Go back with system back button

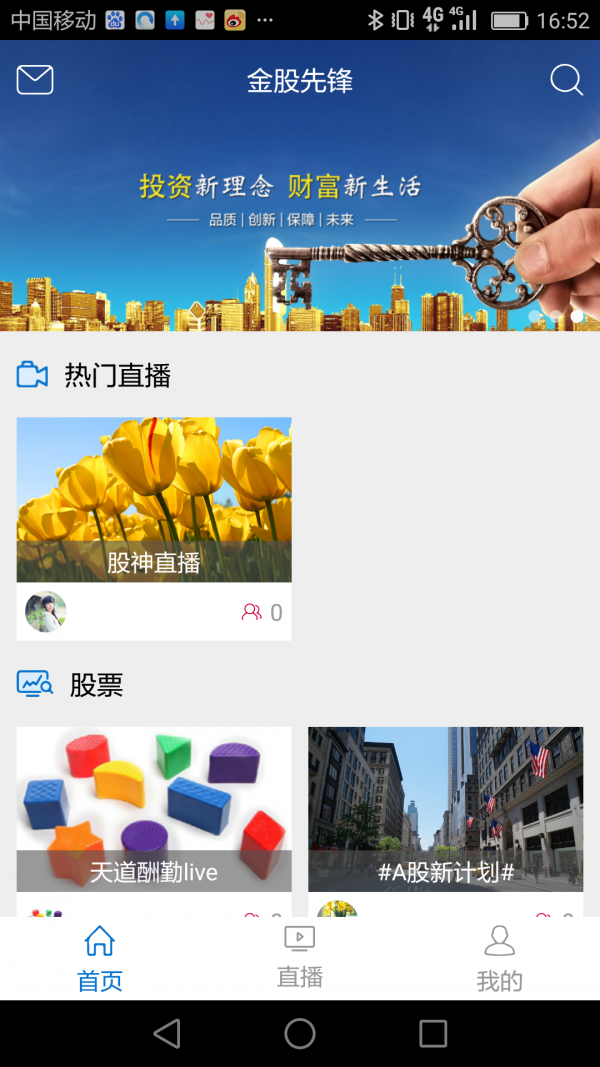pyautogui.click(x=167, y=1033)
